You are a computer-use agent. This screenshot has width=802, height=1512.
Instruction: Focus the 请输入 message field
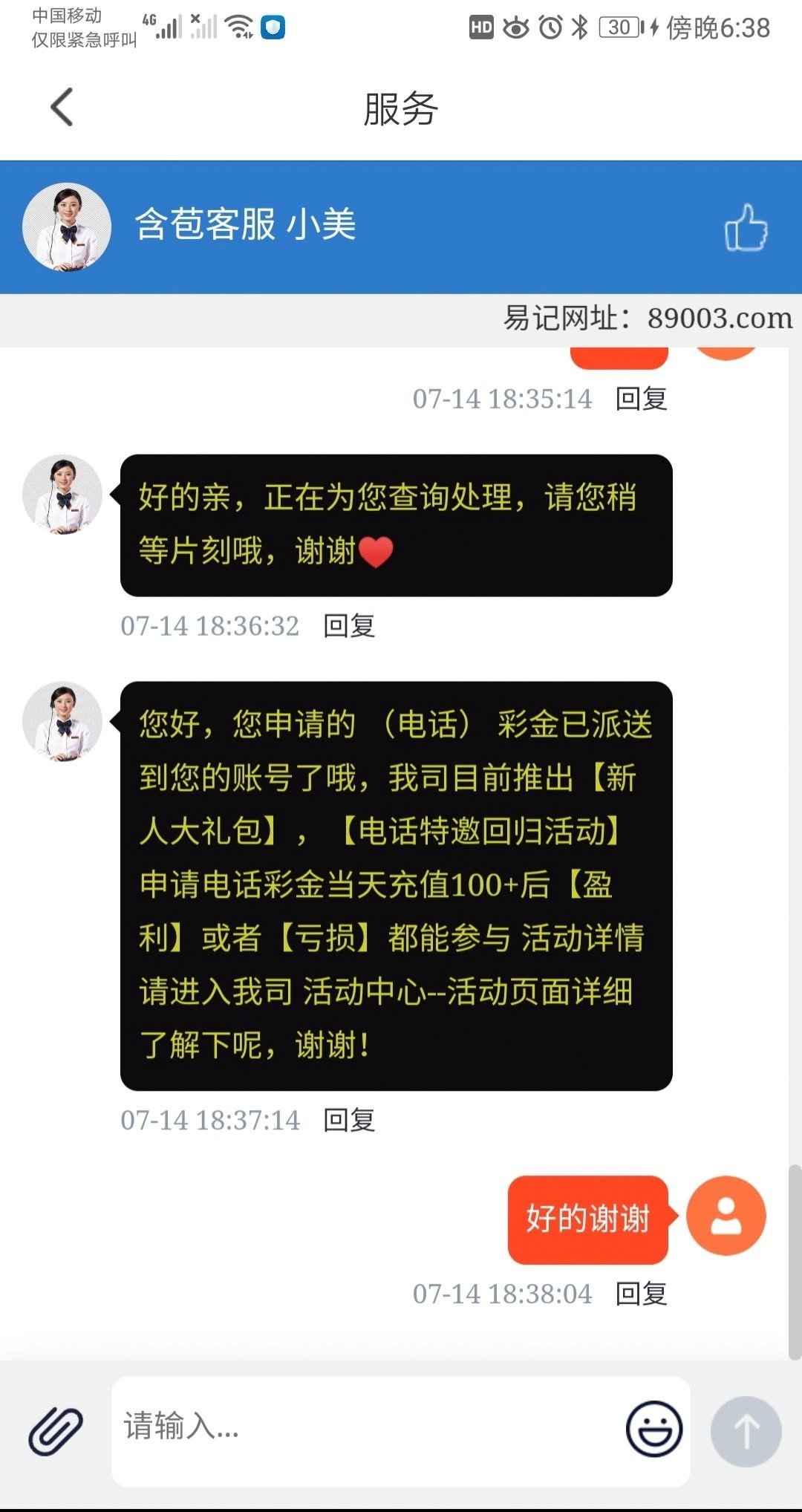[x=364, y=1427]
